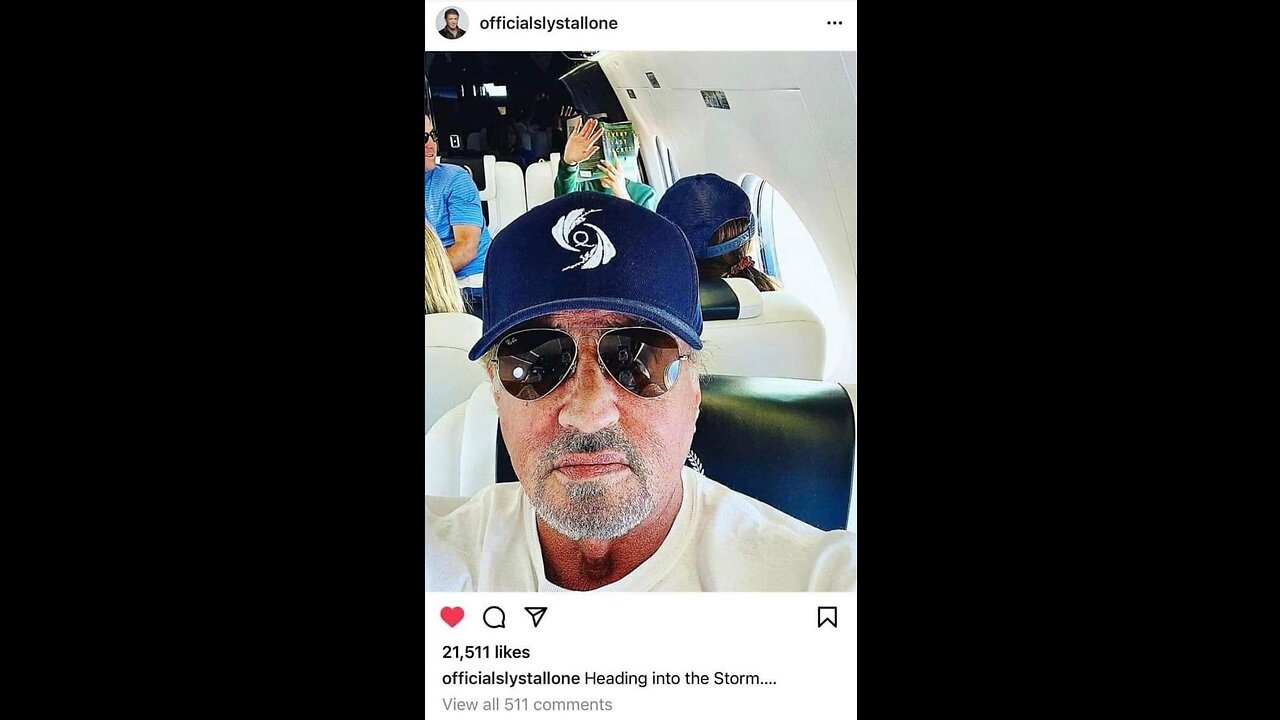Bookmark this post
The height and width of the screenshot is (720, 1280).
(827, 617)
